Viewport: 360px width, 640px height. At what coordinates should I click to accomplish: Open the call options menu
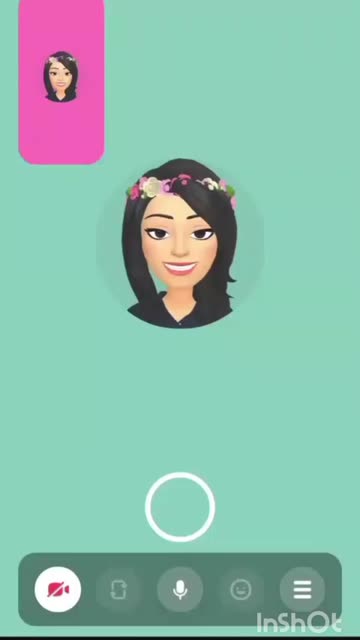click(x=302, y=589)
